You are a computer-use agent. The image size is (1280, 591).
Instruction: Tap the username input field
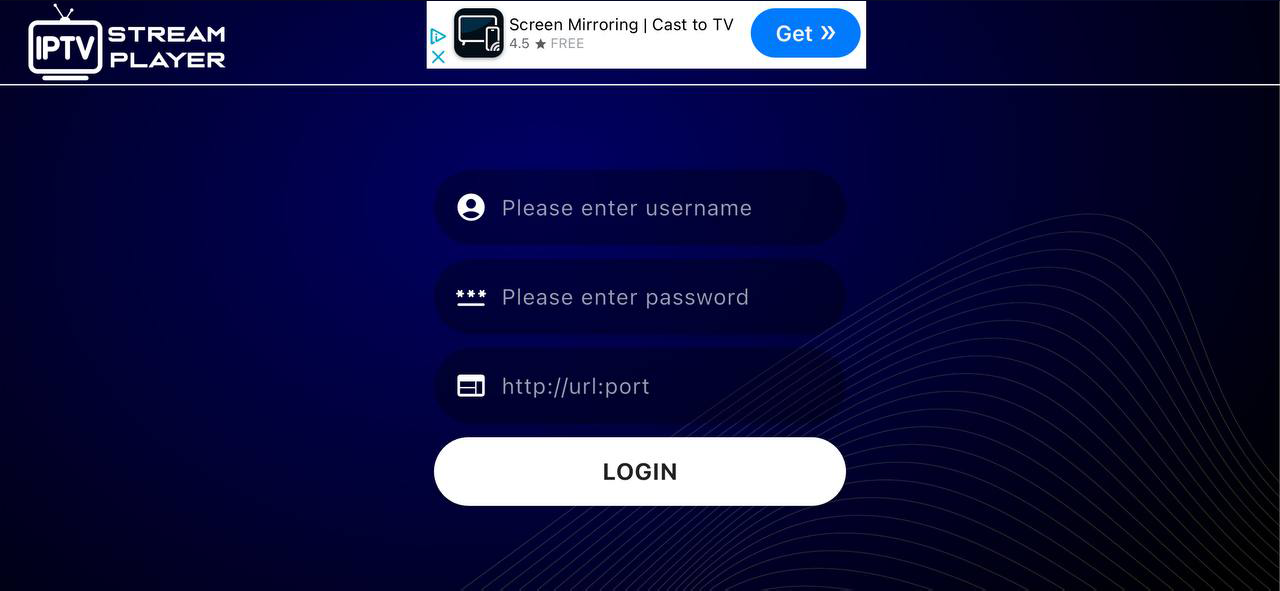[640, 208]
